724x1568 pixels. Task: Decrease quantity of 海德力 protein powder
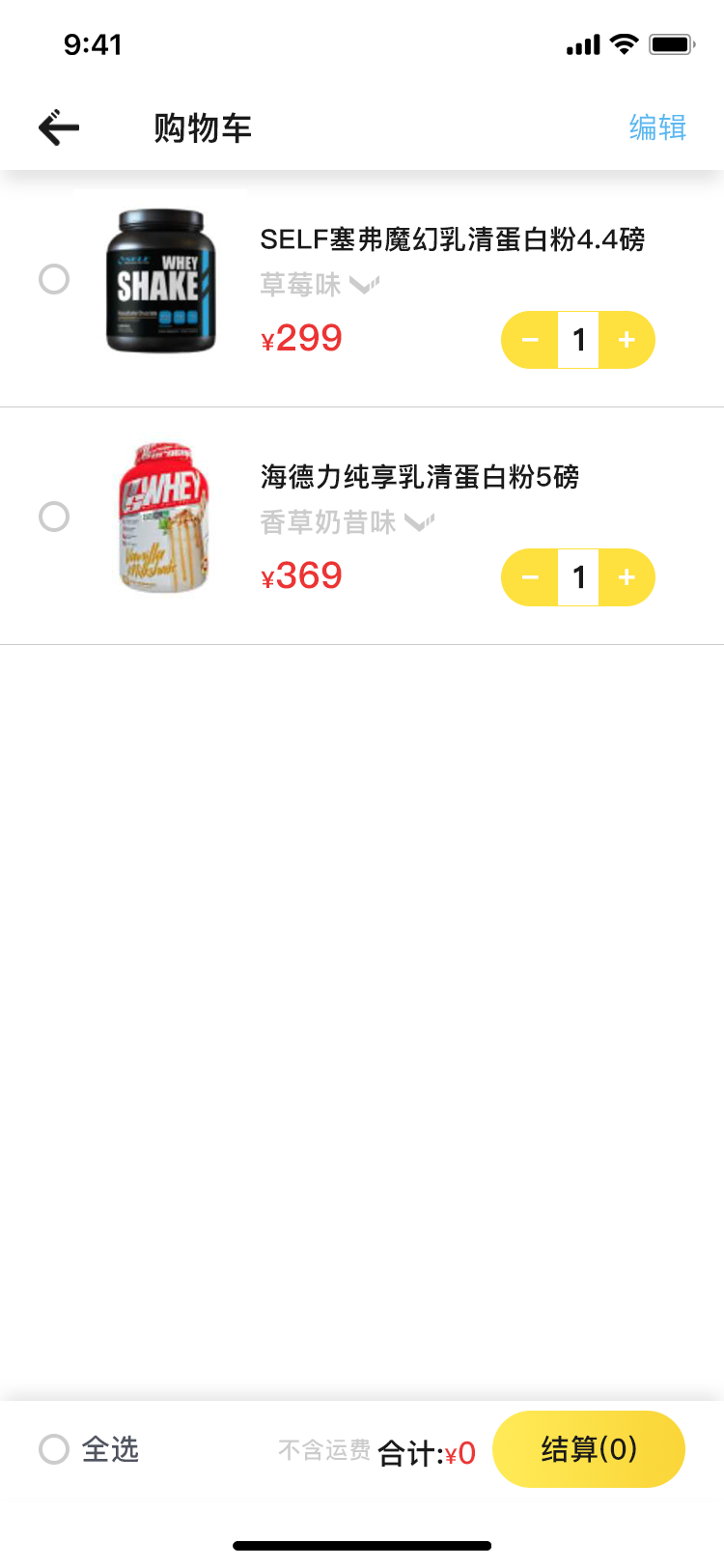point(530,577)
